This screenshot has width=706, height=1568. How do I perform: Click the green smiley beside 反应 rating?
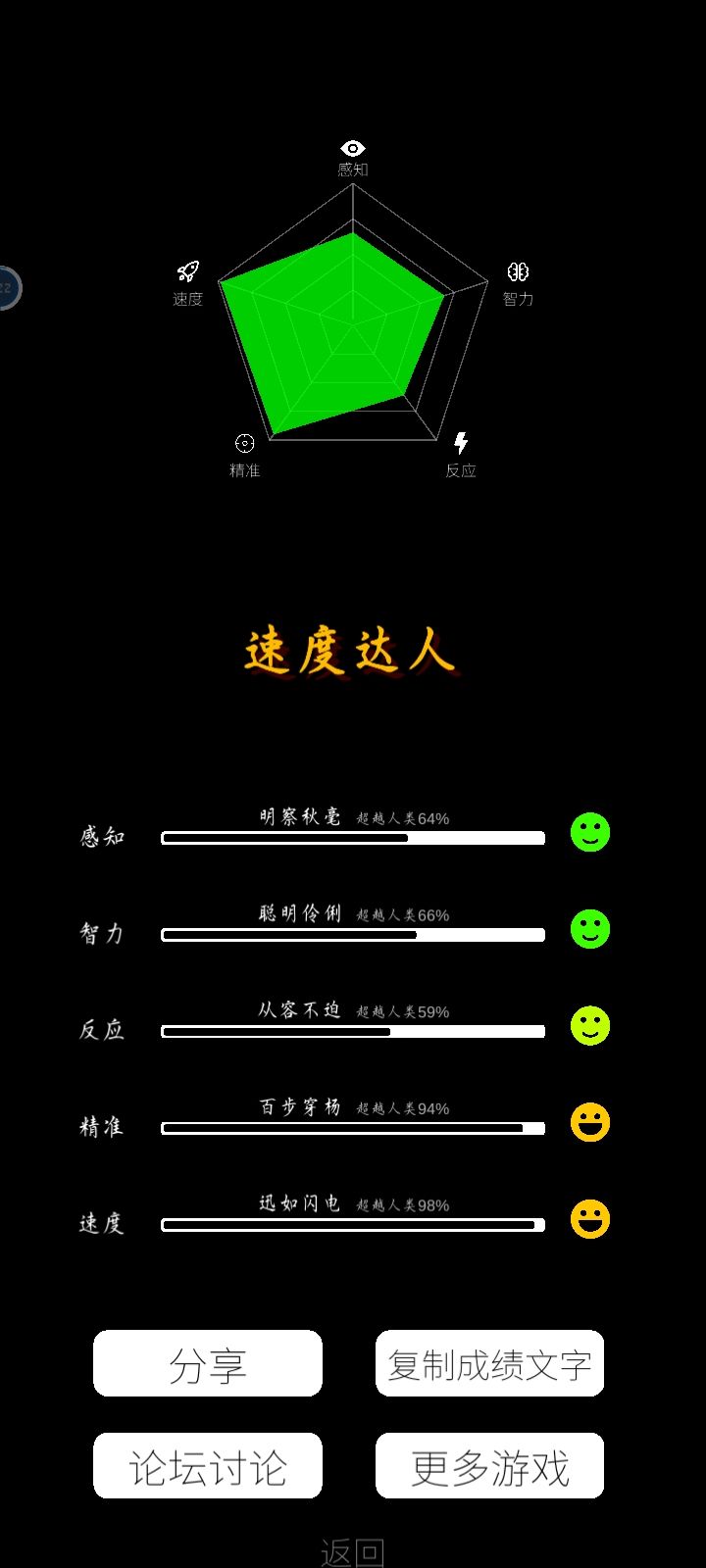coord(589,1026)
